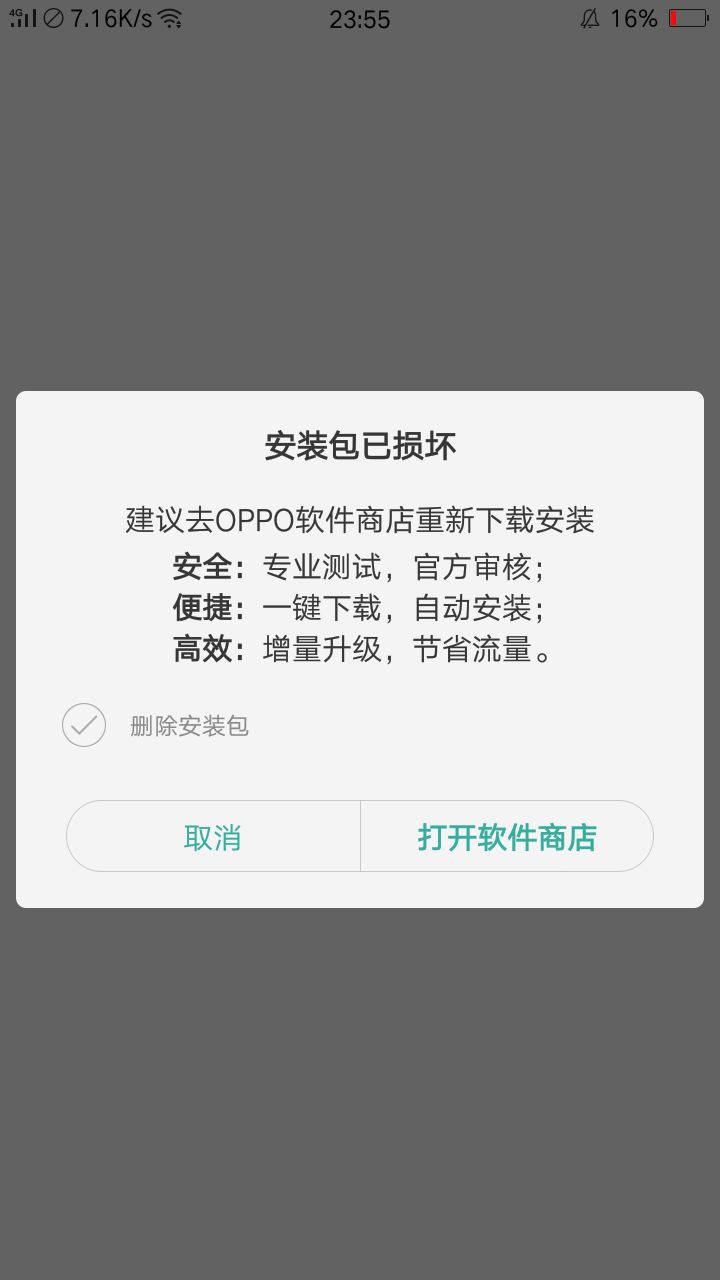Screen dimensions: 720x1280
Task: Tap 取消 to dismiss the dialog
Action: pyautogui.click(x=212, y=836)
